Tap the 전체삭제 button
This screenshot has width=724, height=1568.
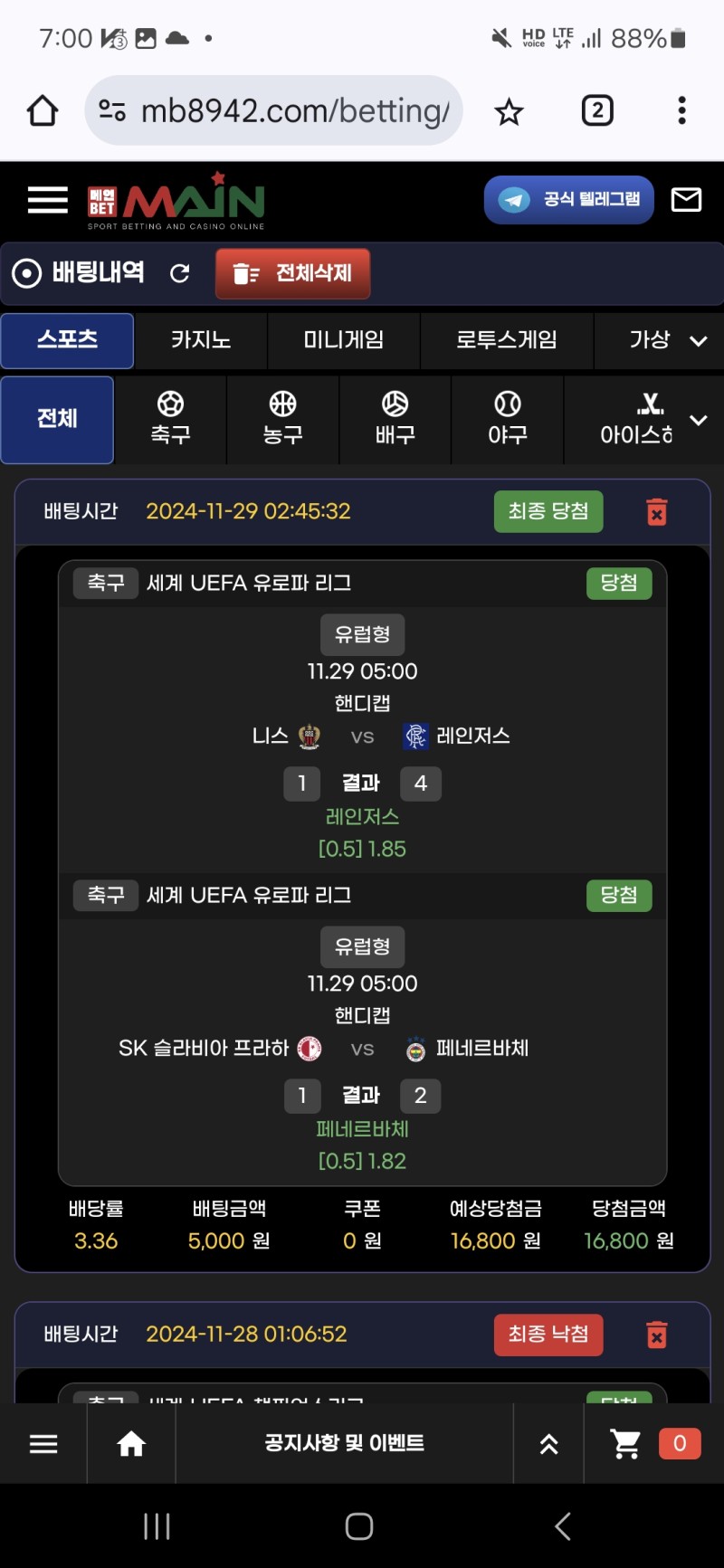292,273
